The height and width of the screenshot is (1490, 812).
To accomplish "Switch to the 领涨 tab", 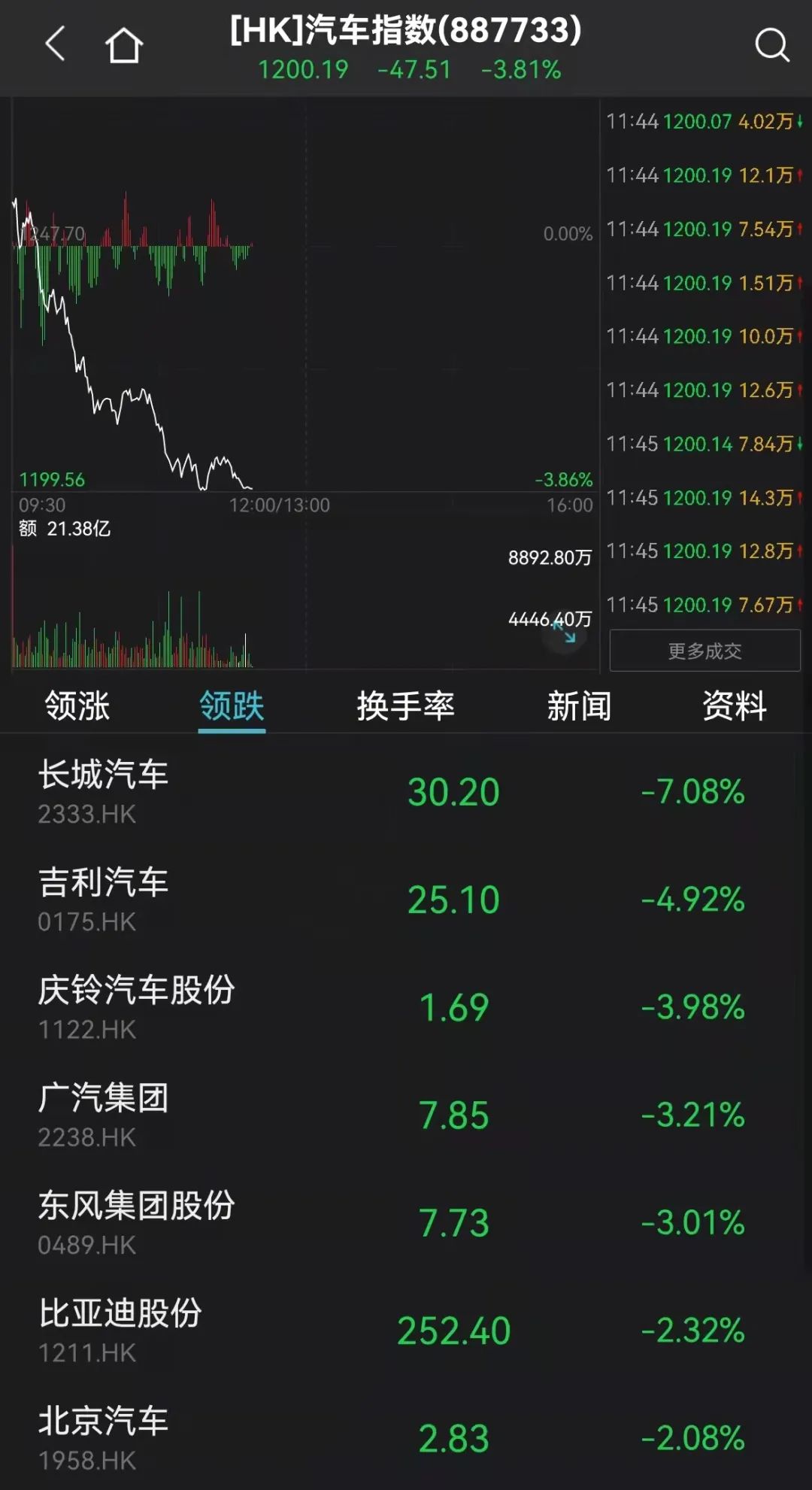I will 77,706.
